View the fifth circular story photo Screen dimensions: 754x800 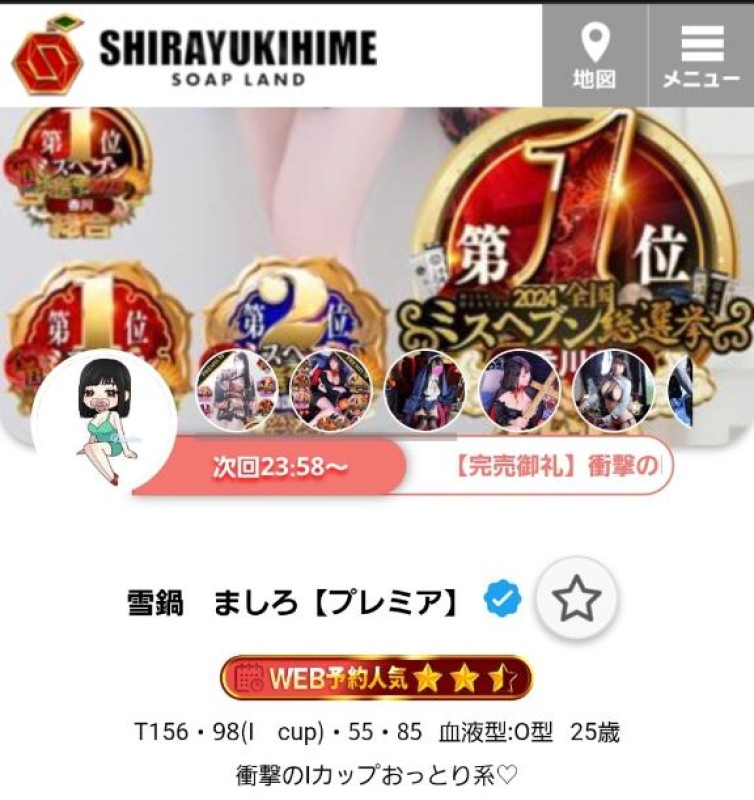tap(613, 390)
